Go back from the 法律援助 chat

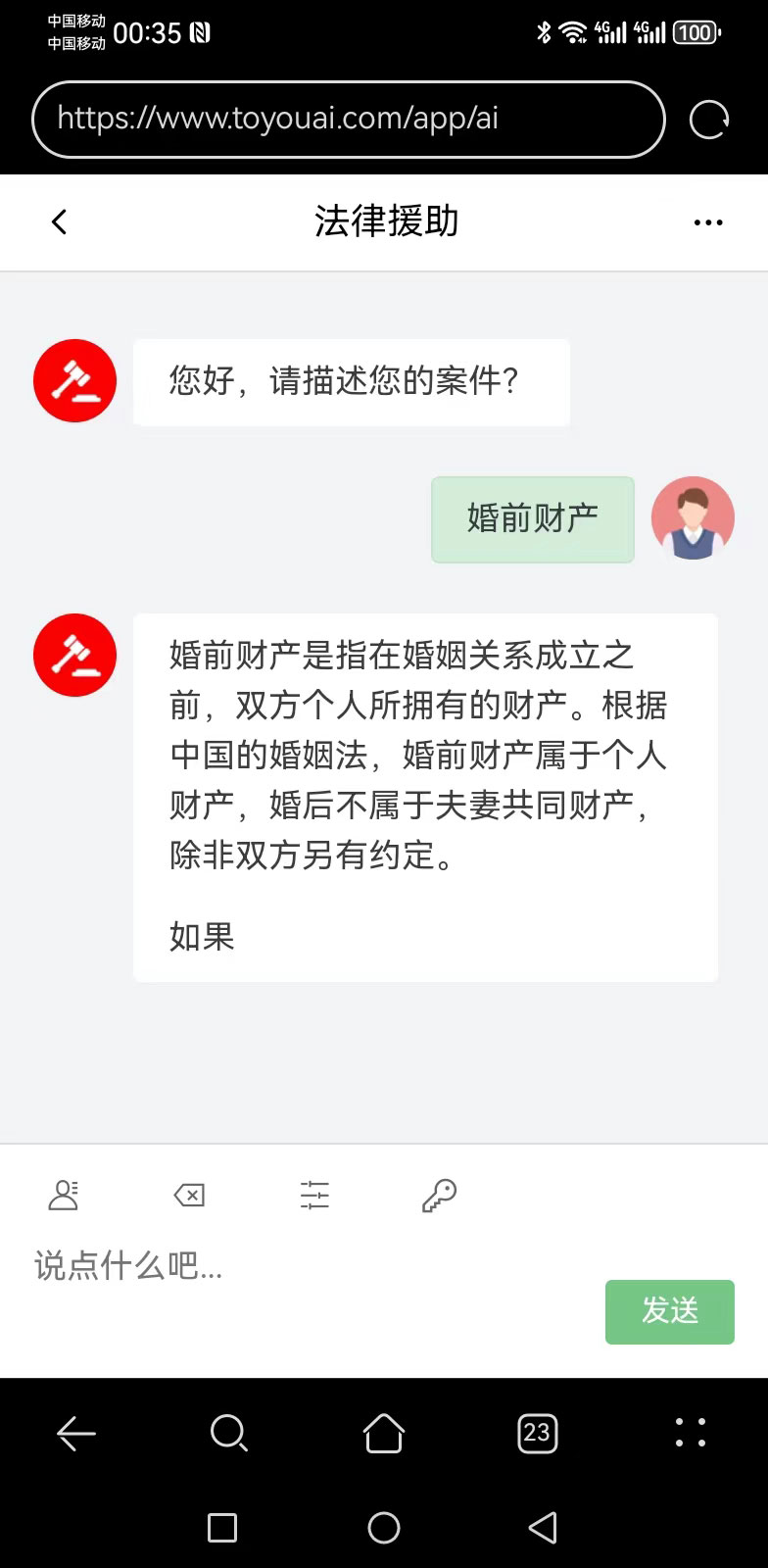pyautogui.click(x=60, y=222)
